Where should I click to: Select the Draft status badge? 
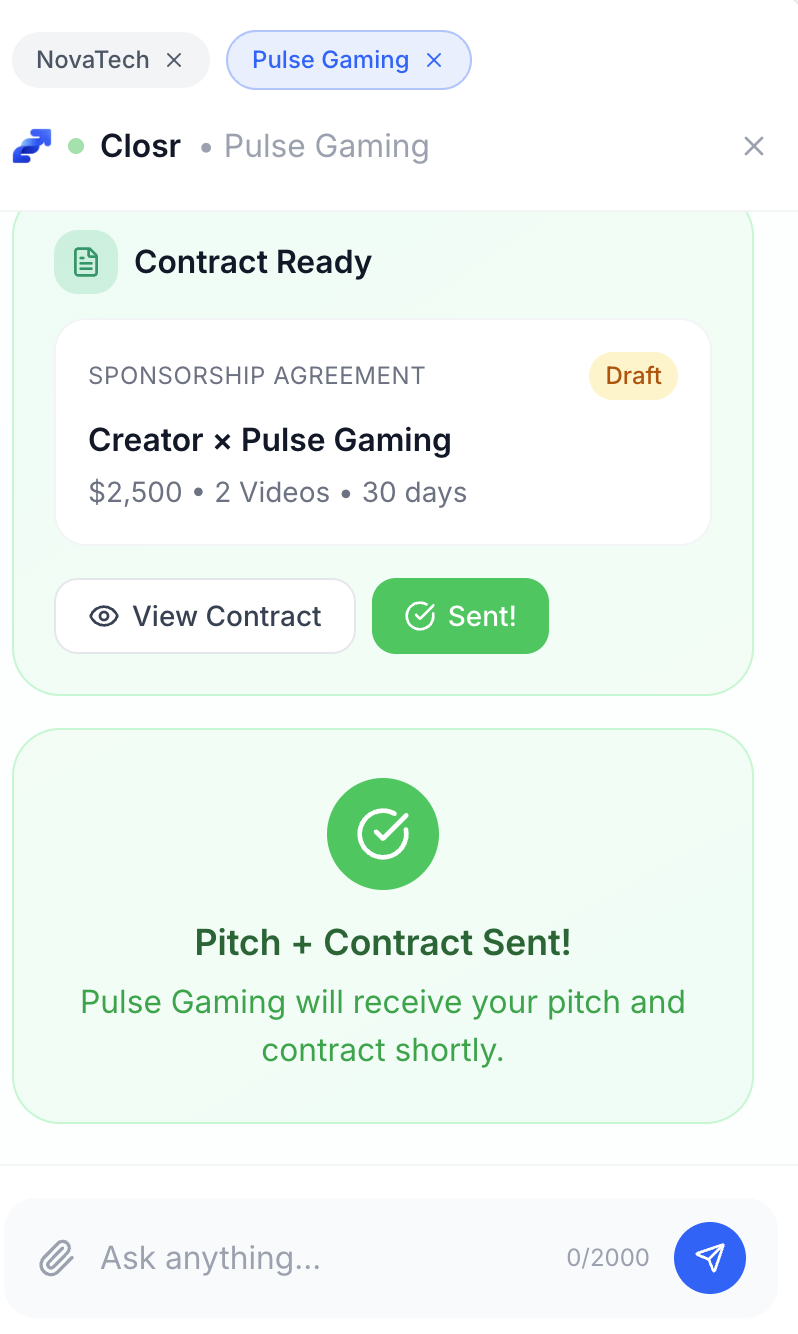633,376
